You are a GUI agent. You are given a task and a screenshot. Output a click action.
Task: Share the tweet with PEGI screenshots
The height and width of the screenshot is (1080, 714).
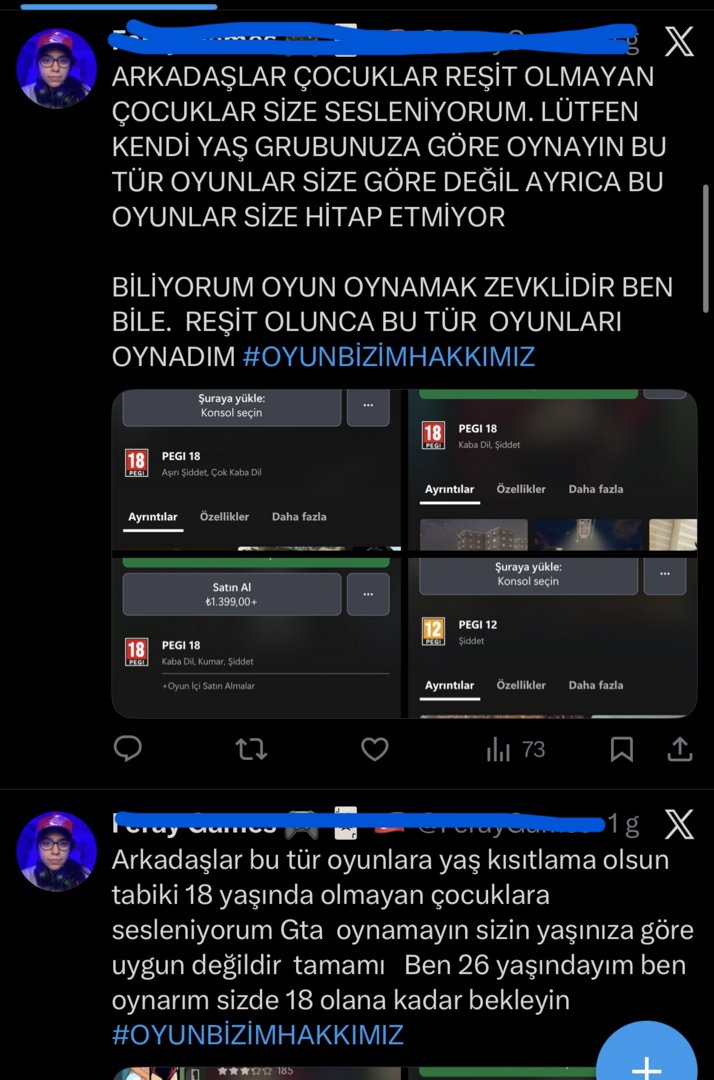[680, 748]
